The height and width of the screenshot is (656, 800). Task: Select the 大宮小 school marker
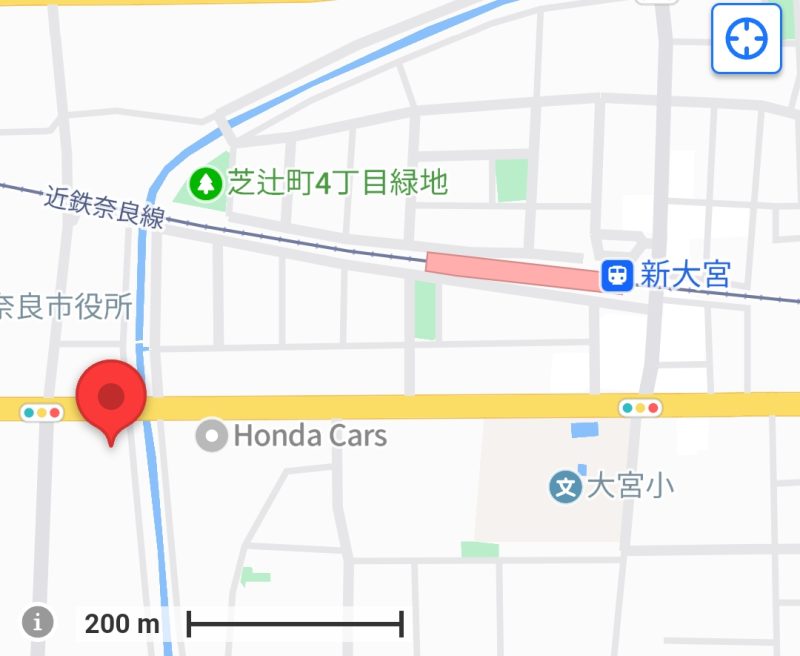click(x=566, y=487)
